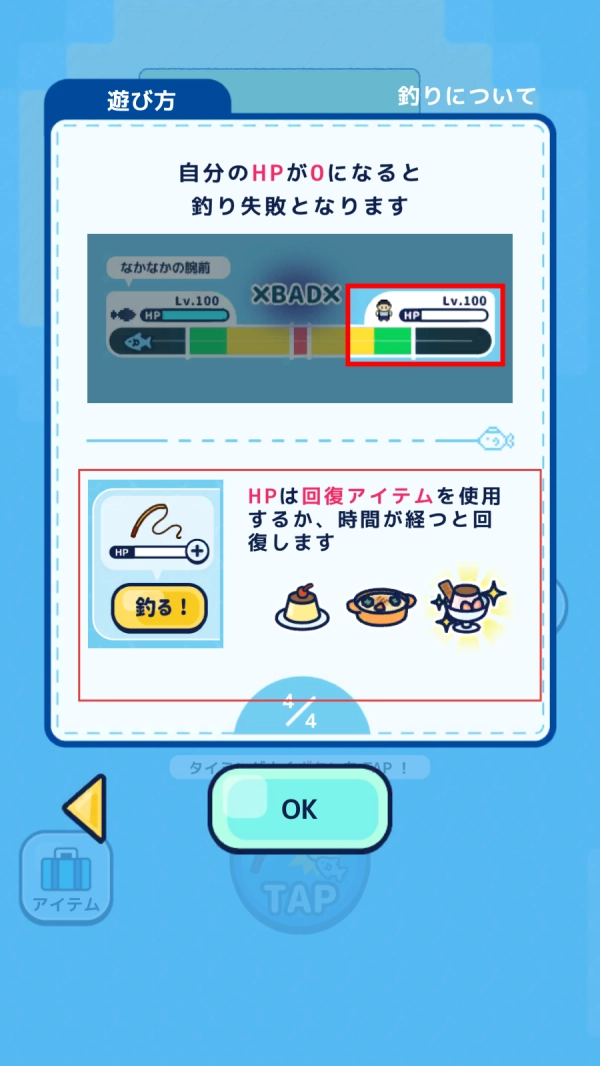The width and height of the screenshot is (600, 1066).
Task: Go back to the previous tutorial page
Action: click(87, 807)
